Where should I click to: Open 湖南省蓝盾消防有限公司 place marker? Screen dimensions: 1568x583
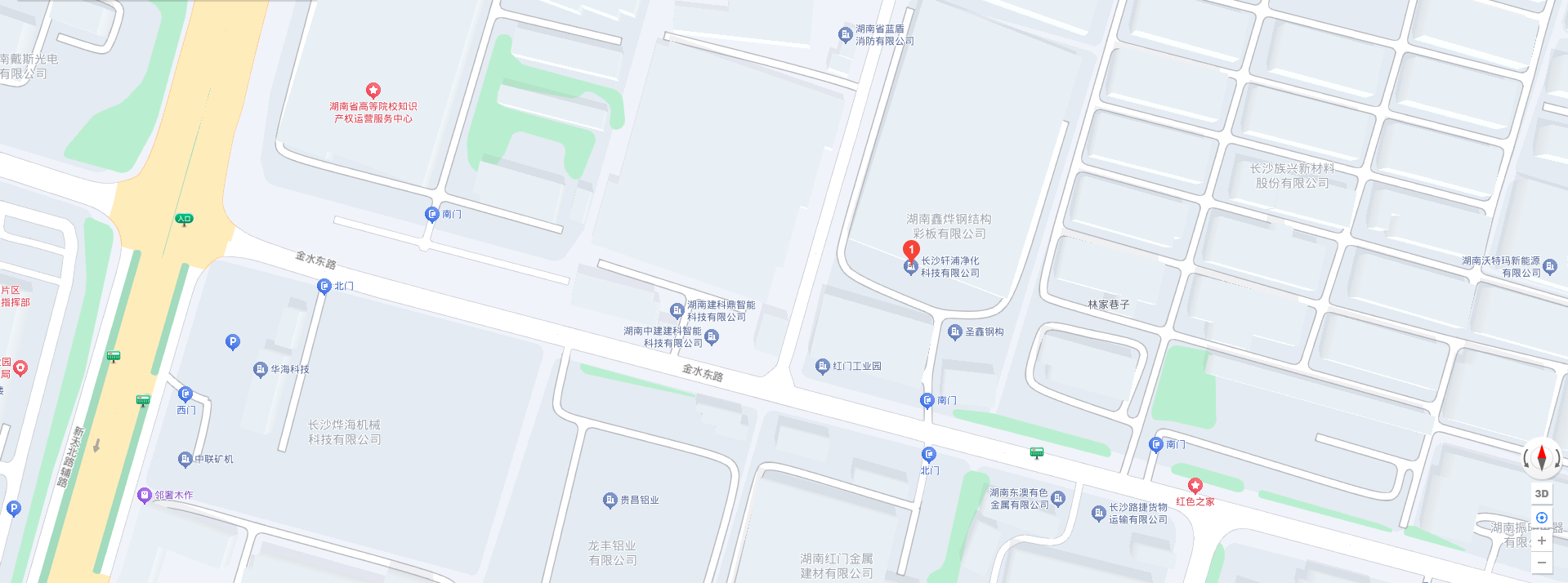point(846,34)
